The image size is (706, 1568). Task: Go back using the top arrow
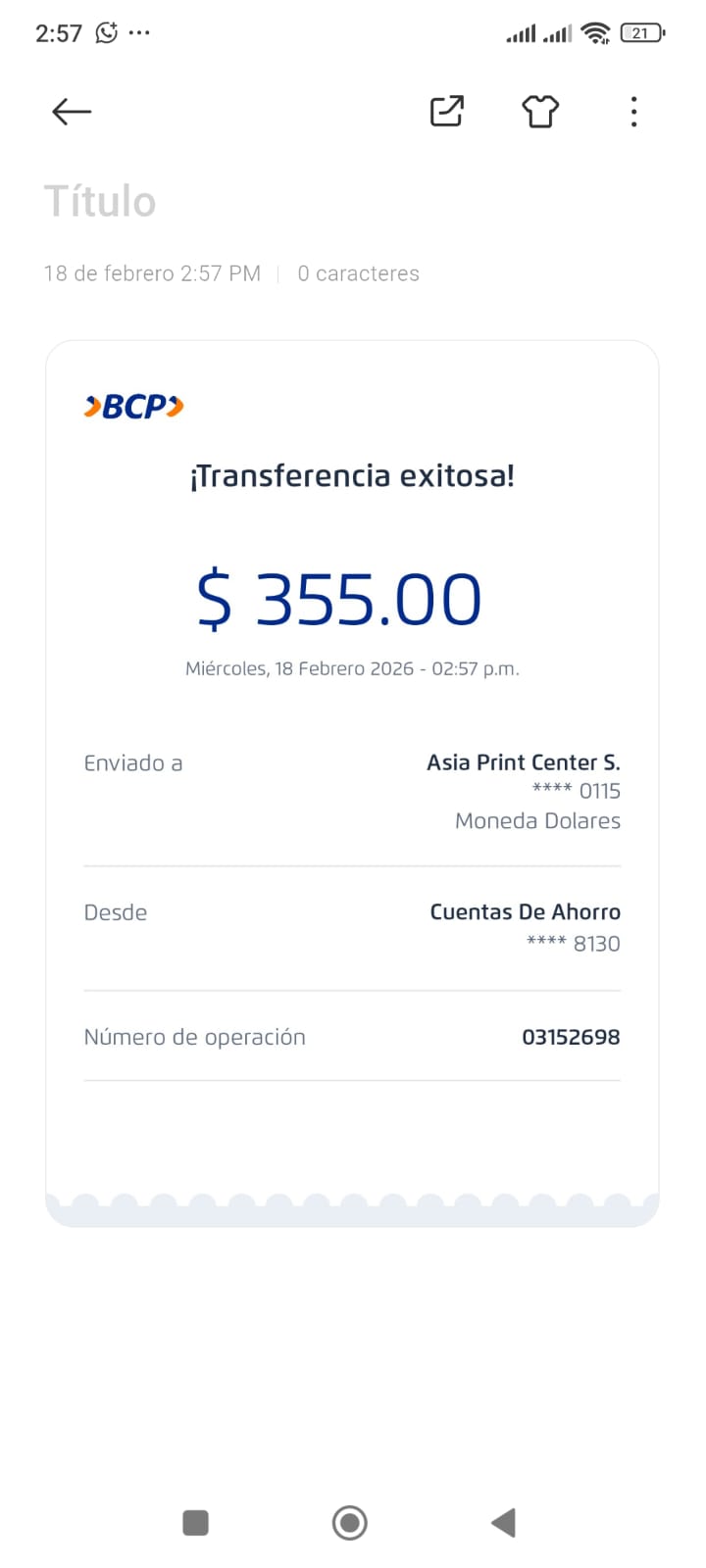point(72,112)
